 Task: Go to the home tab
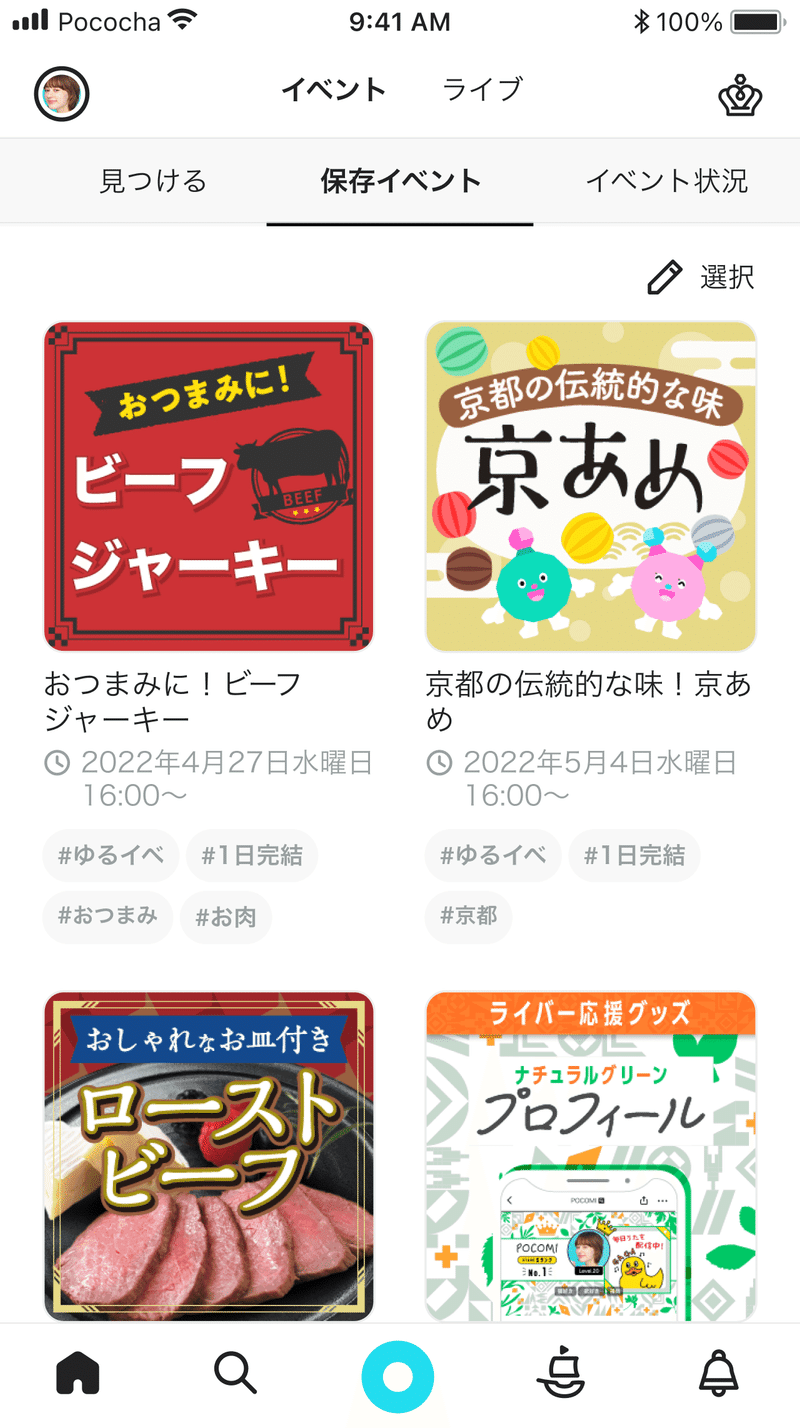point(78,1375)
